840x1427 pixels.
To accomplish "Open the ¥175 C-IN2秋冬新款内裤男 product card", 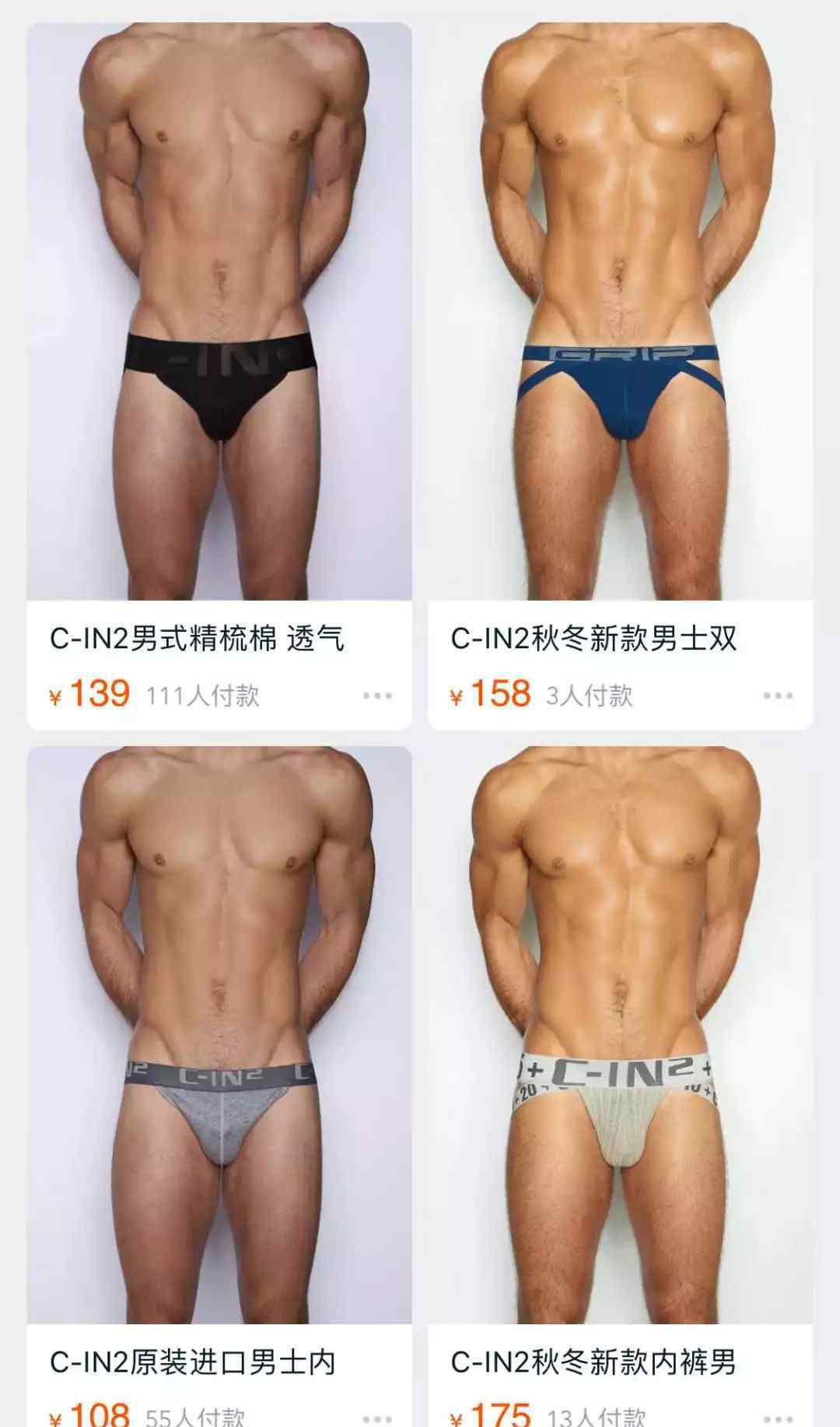I will (620, 1035).
